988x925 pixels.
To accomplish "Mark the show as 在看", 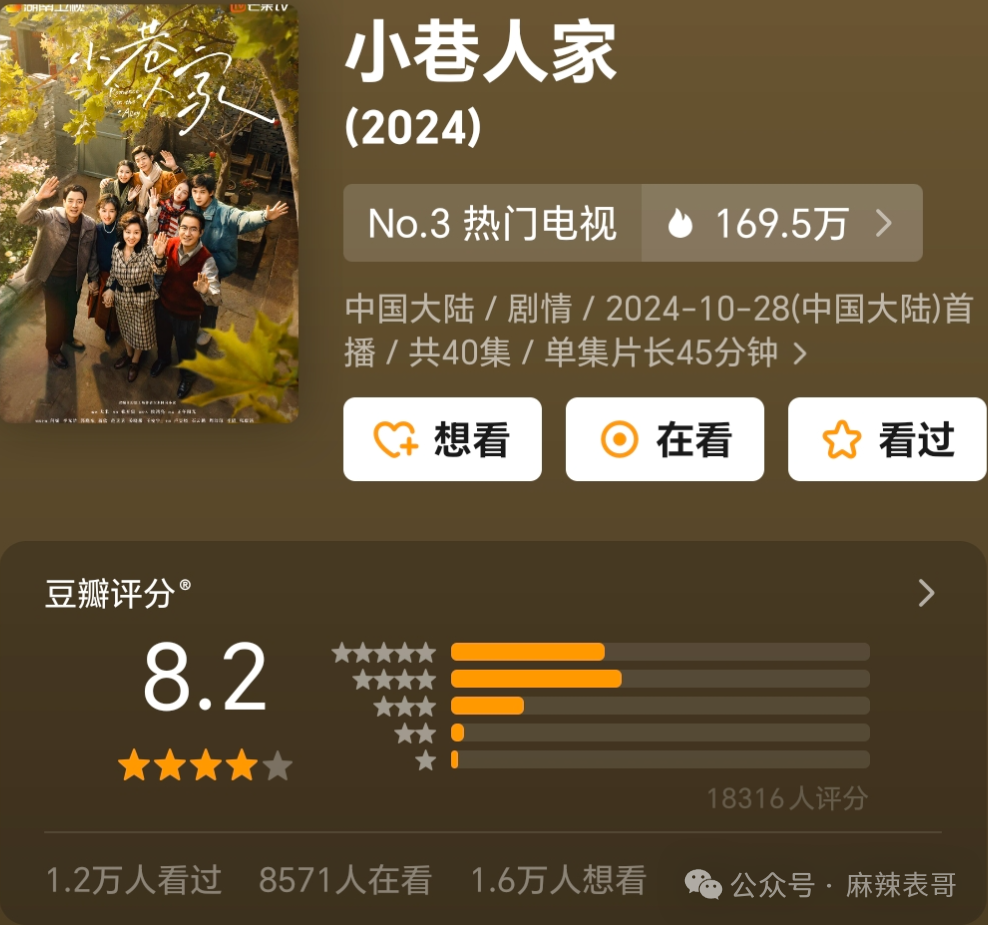I will pyautogui.click(x=664, y=440).
